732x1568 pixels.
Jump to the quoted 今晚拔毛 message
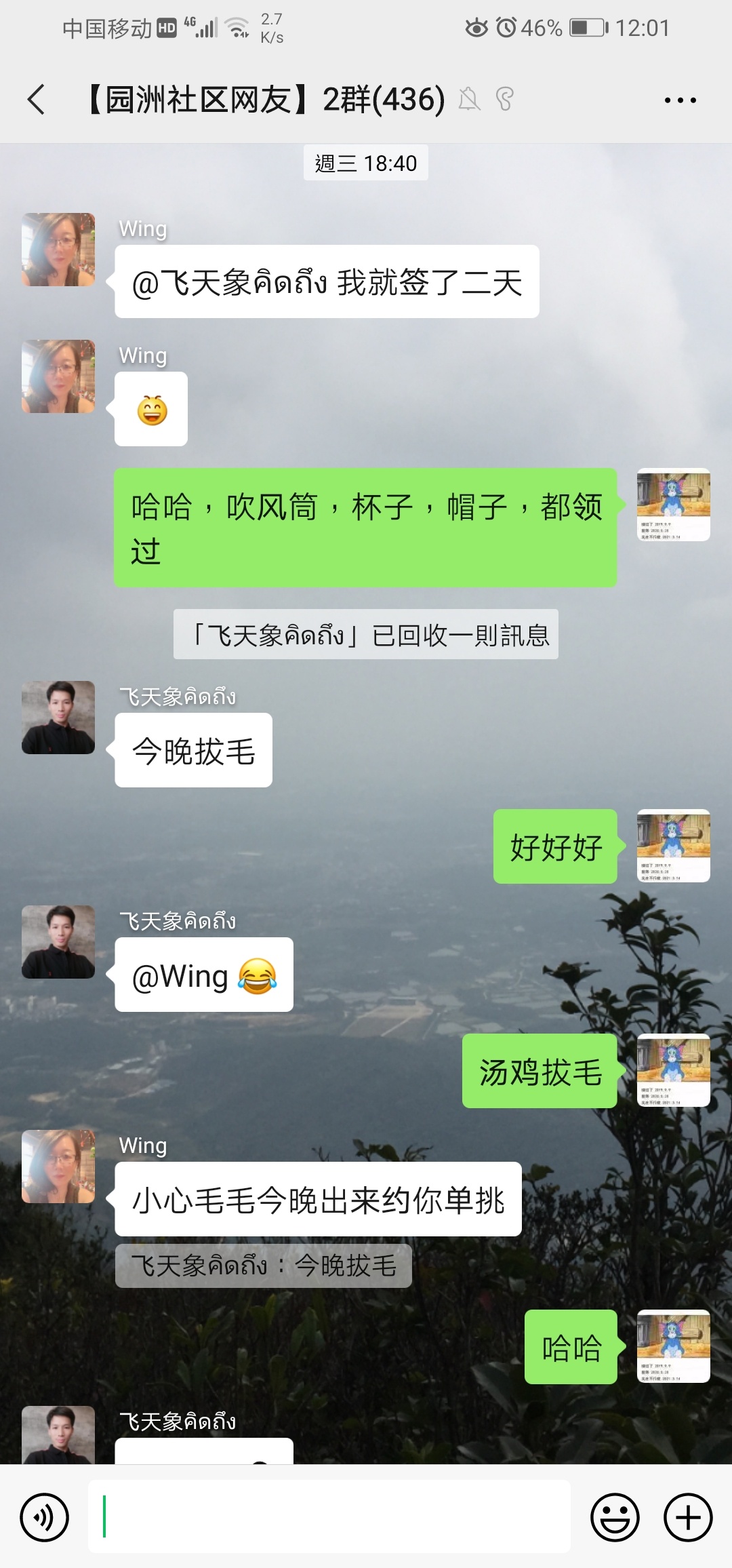[x=263, y=1266]
